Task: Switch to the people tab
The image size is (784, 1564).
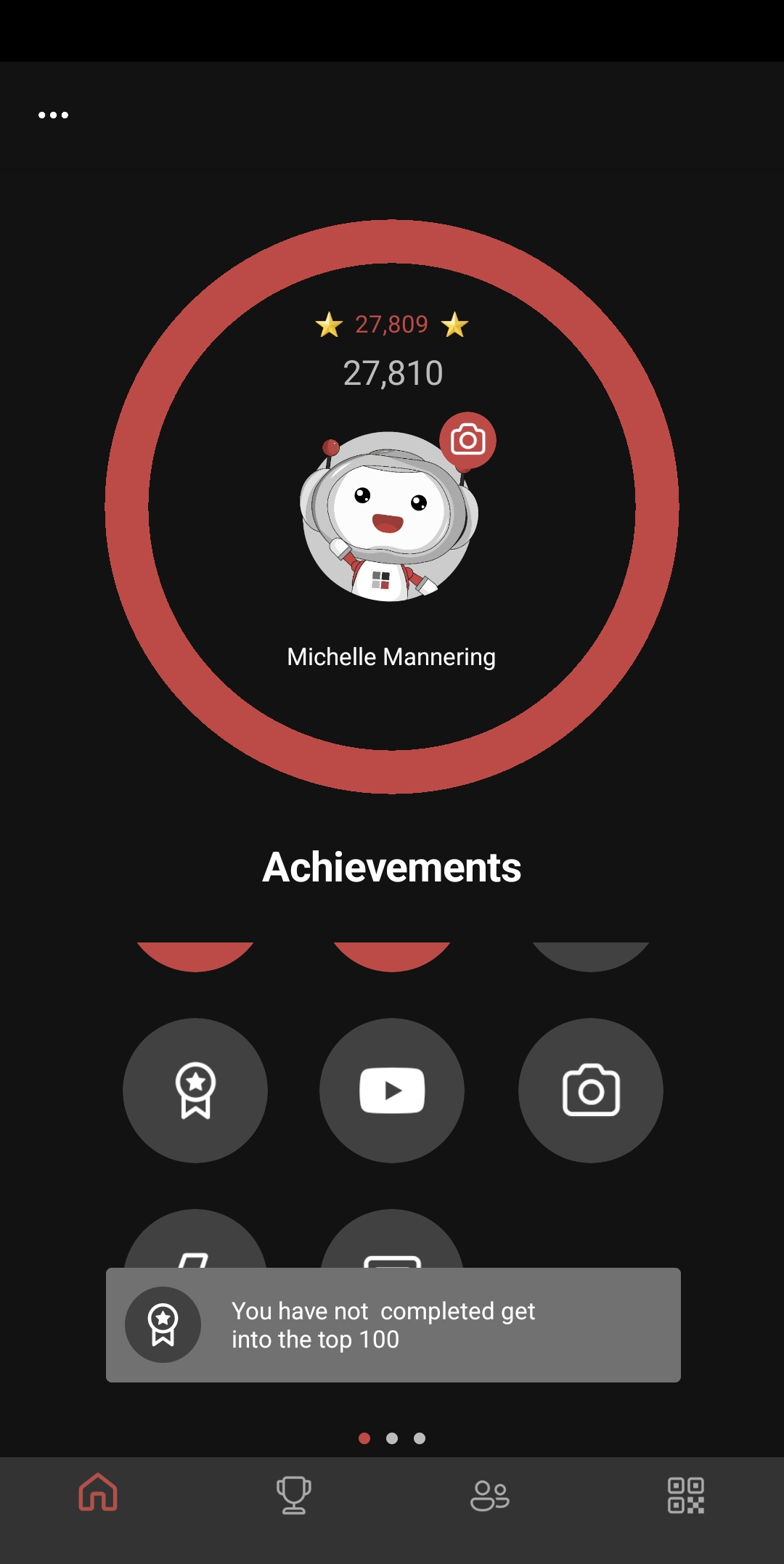Action: [x=490, y=1496]
